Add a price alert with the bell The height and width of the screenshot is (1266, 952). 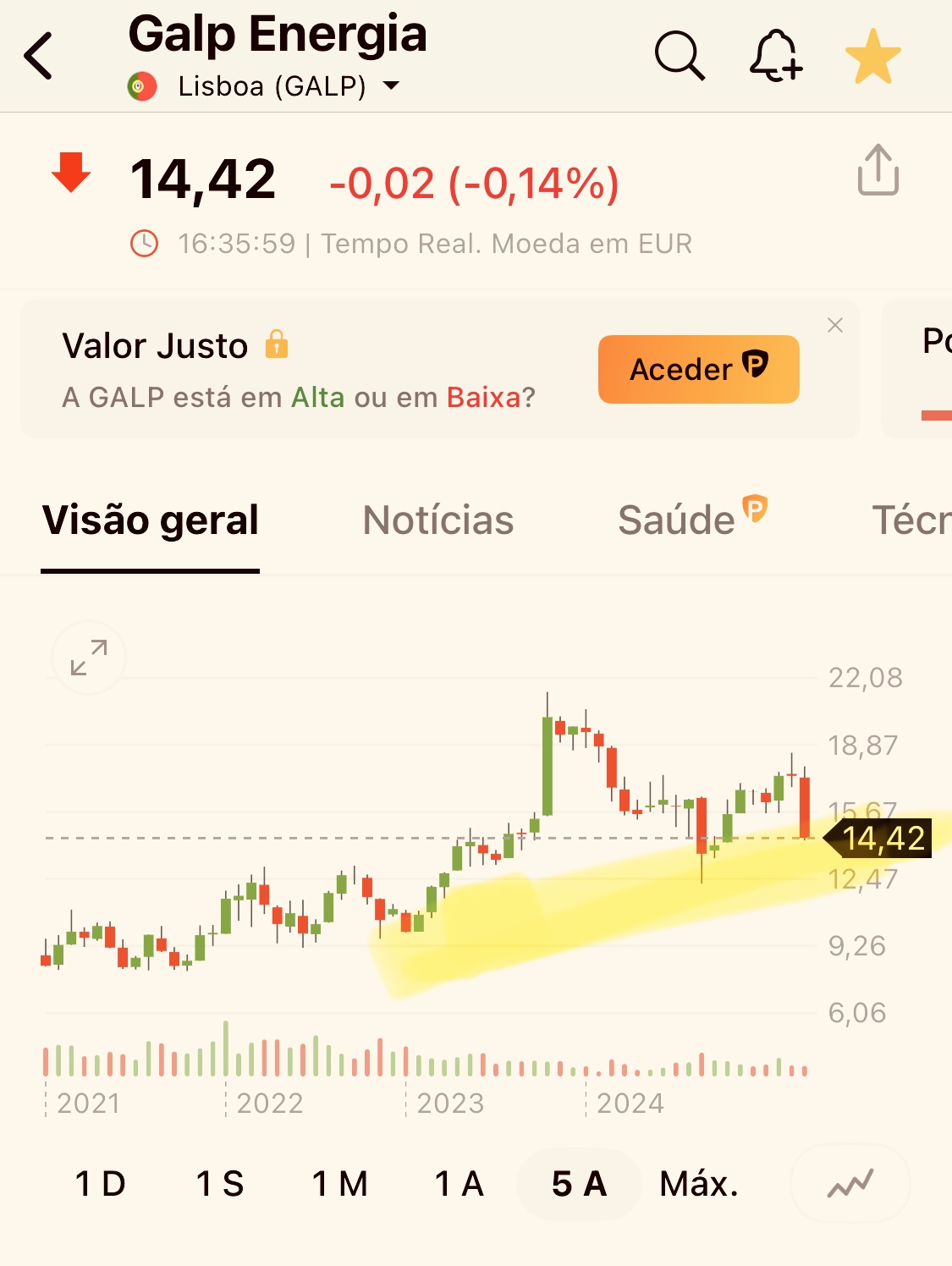click(x=775, y=56)
